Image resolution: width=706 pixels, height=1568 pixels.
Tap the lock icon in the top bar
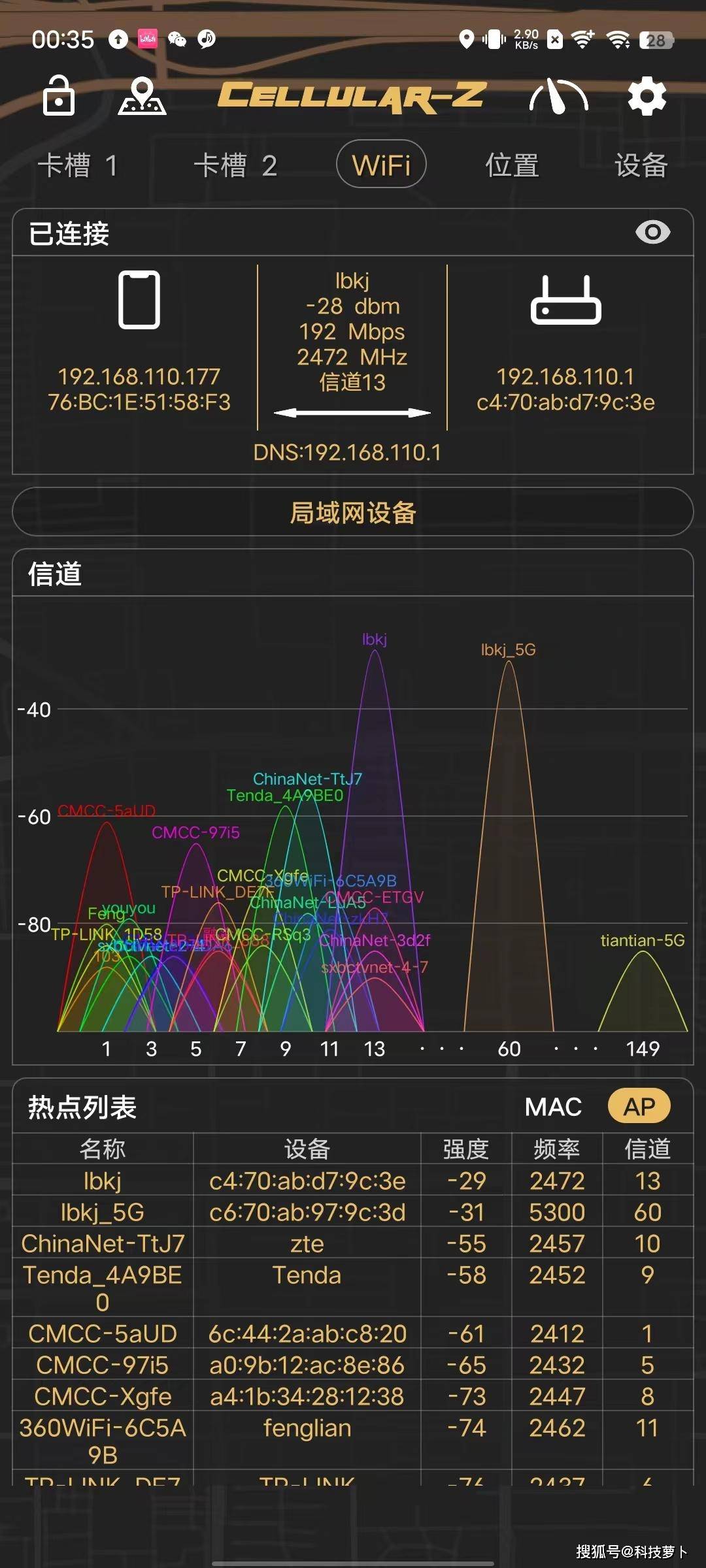coord(59,95)
